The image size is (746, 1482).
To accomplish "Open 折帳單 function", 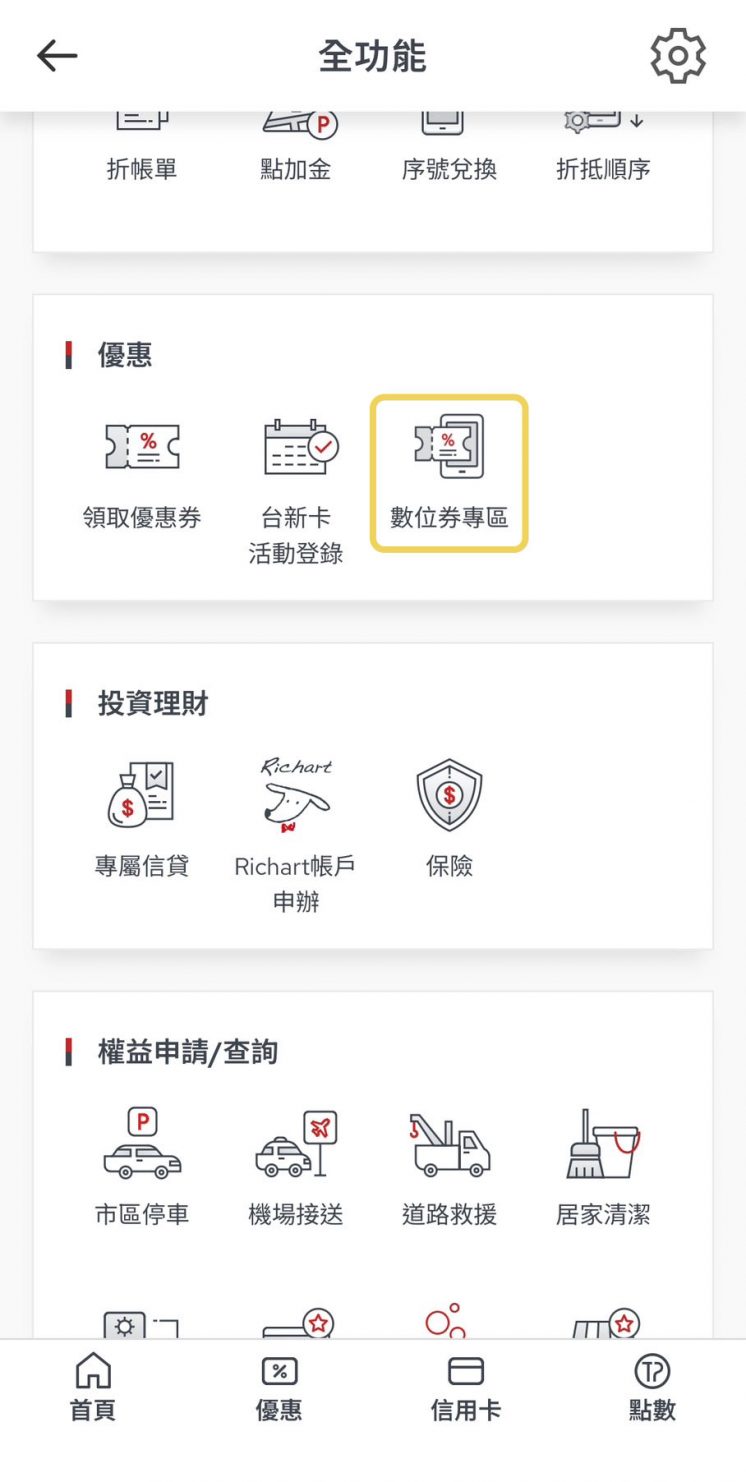I will click(x=142, y=148).
